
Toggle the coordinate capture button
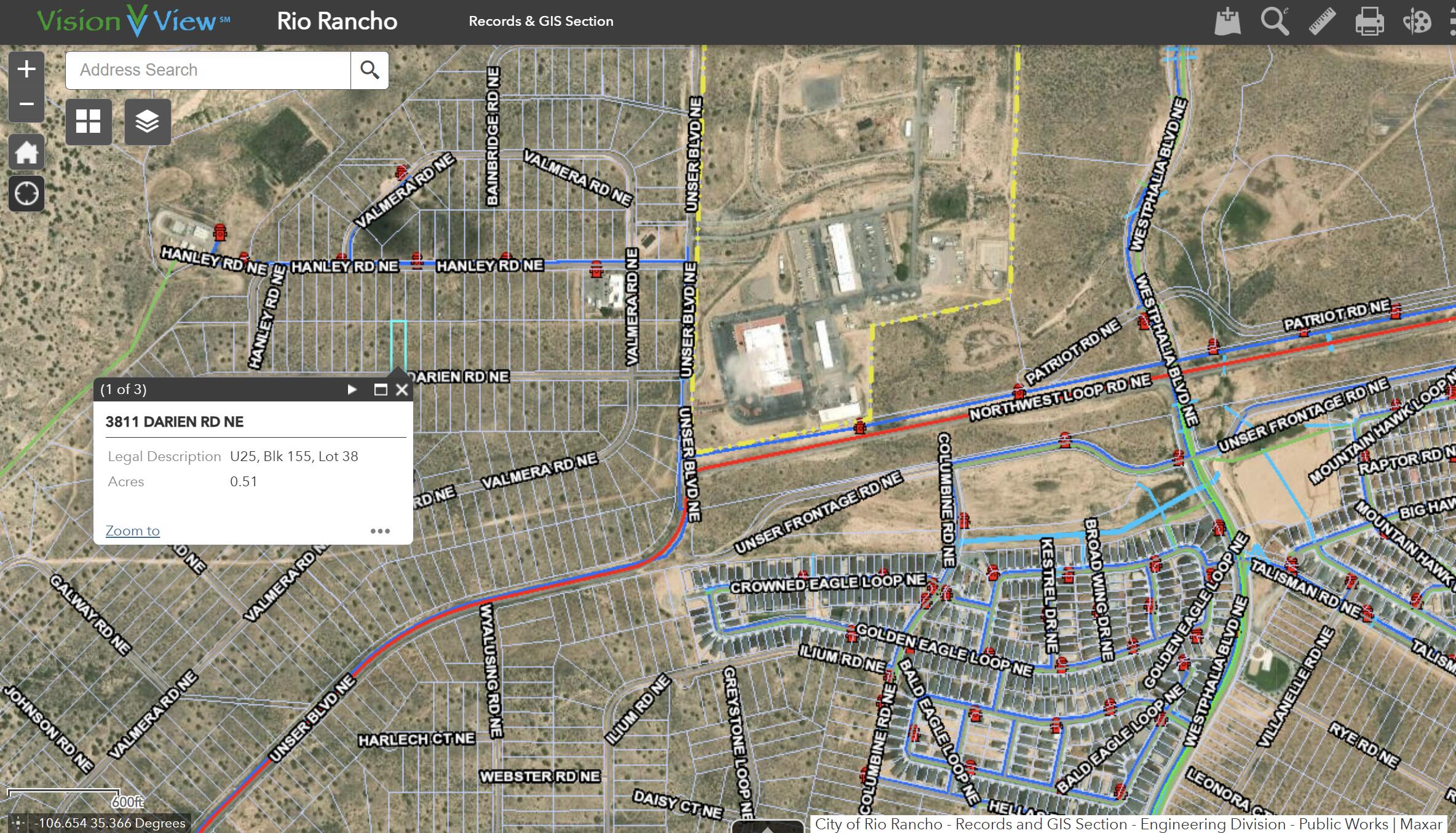18,823
